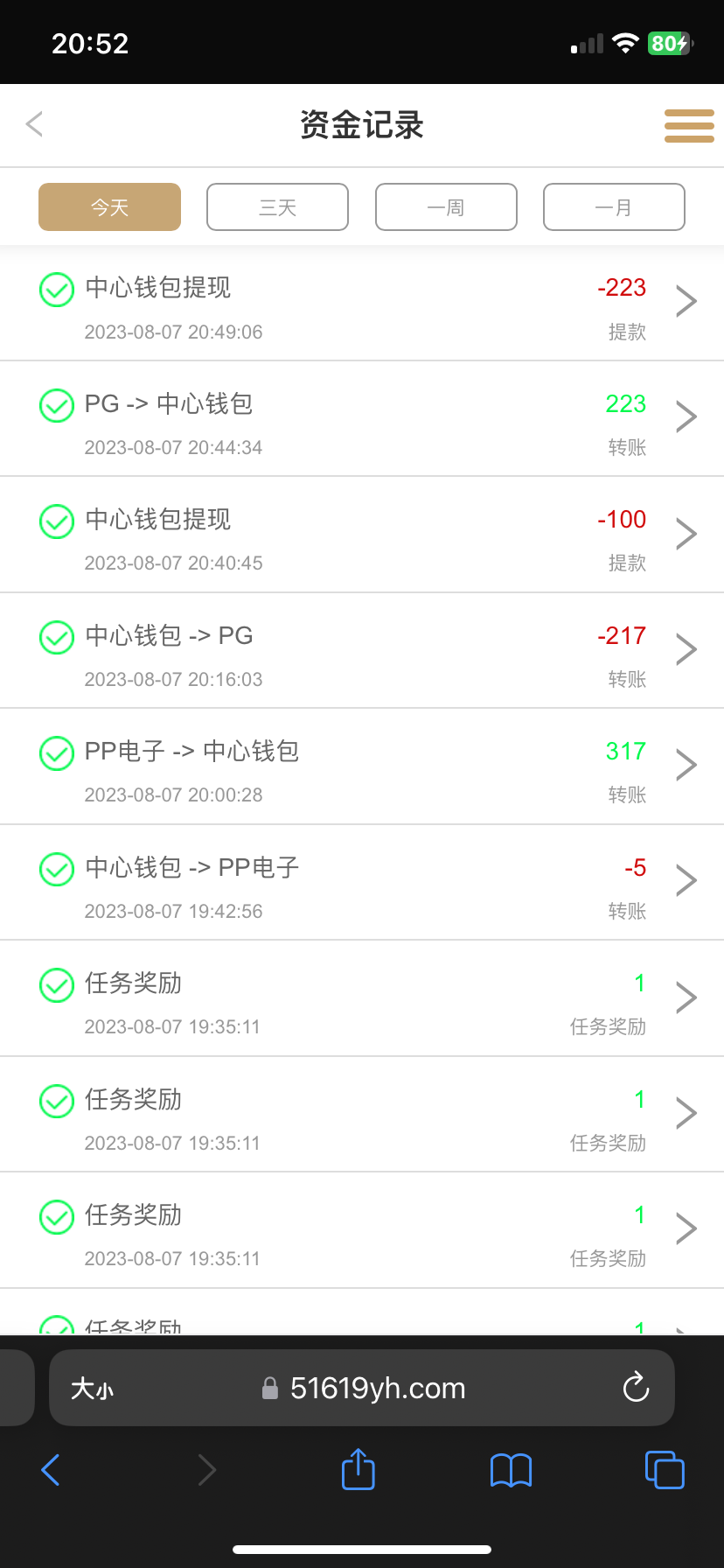Tap the 大小 text size button
724x1568 pixels.
(92, 1389)
